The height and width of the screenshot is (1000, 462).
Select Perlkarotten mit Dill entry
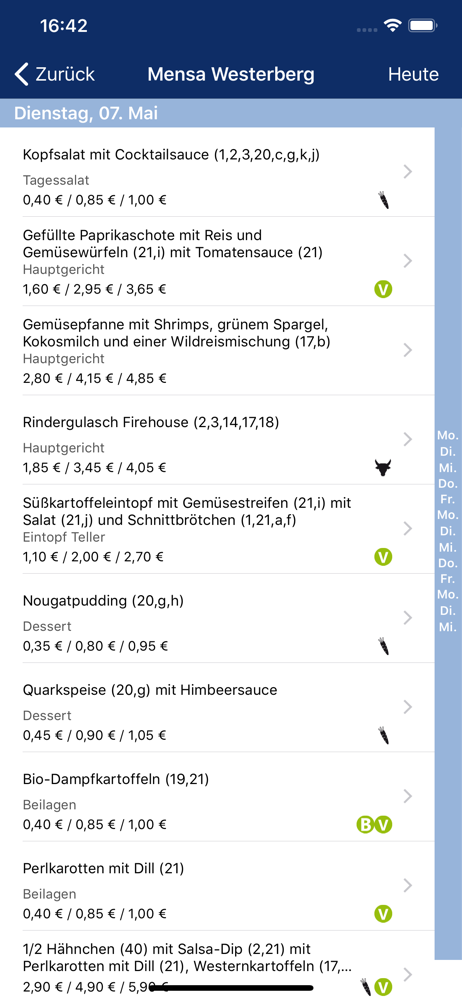pyautogui.click(x=217, y=886)
